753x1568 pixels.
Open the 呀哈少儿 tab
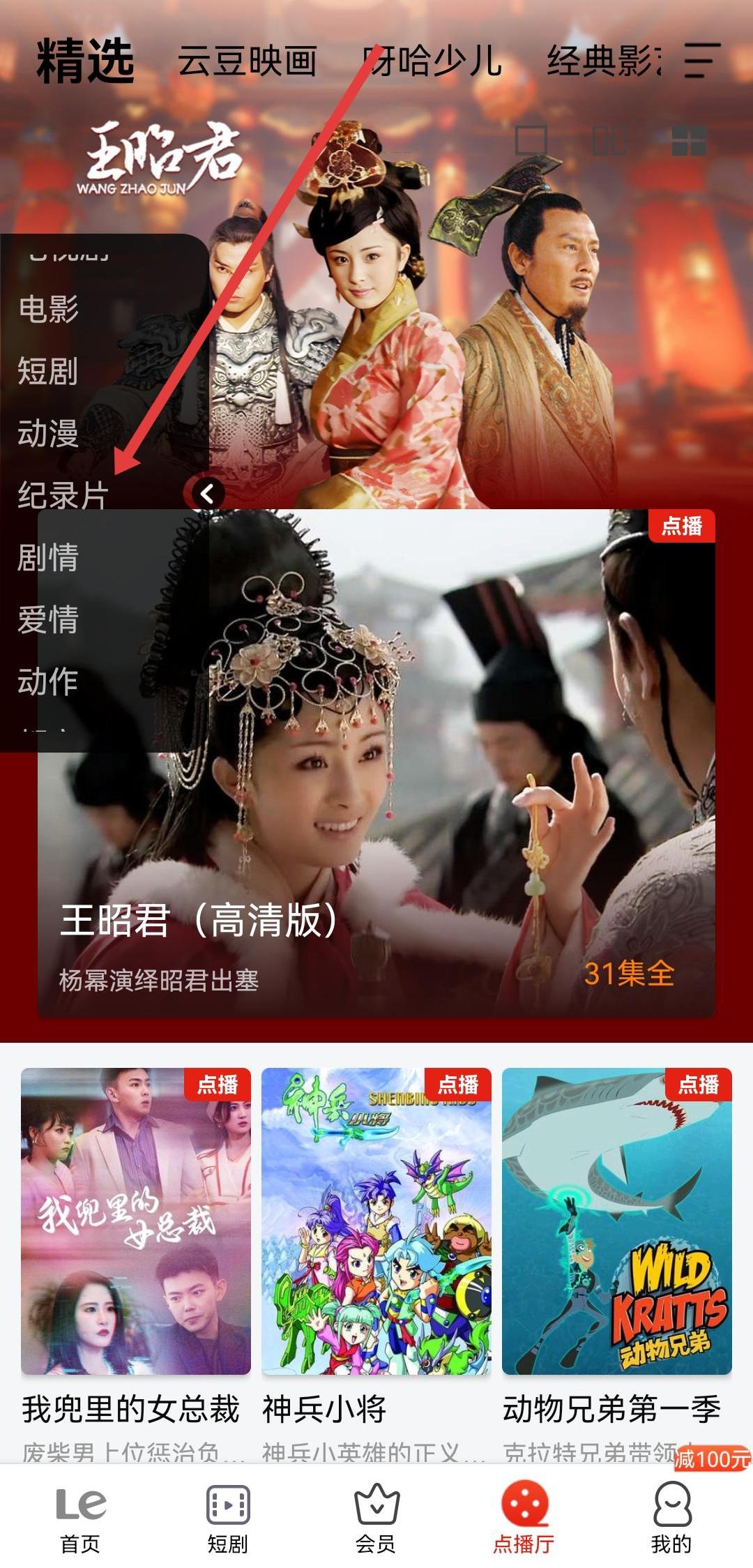(432, 61)
